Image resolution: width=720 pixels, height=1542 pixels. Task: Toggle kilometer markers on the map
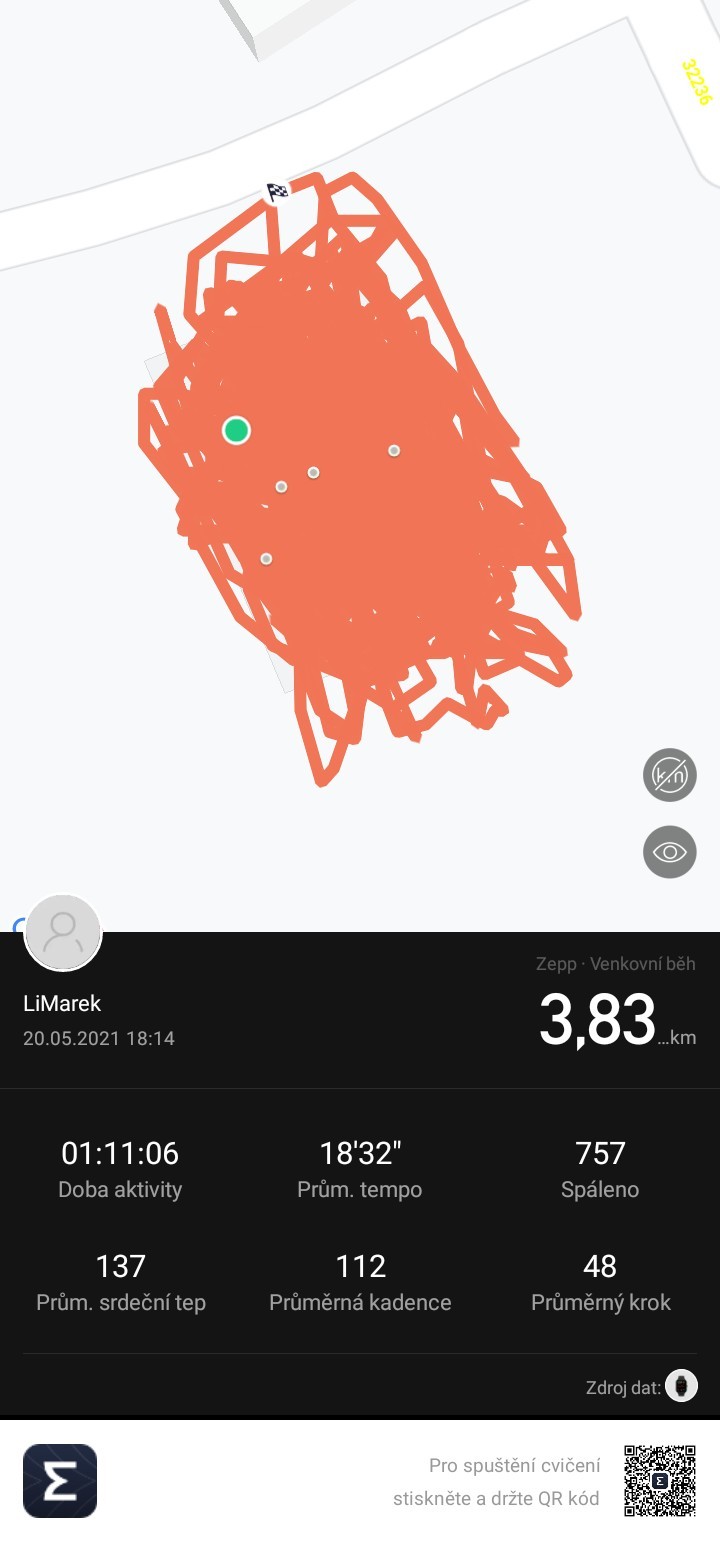pyautogui.click(x=669, y=775)
